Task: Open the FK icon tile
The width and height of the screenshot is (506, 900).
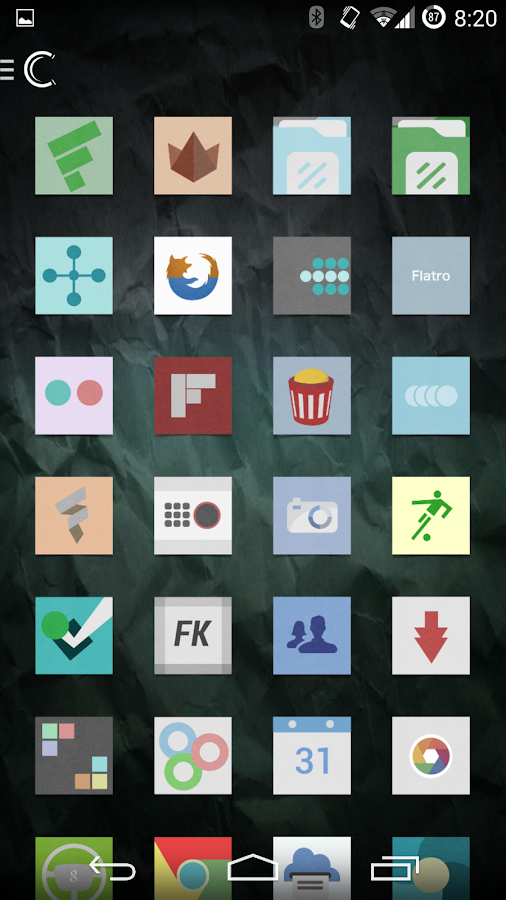Action: click(193, 635)
